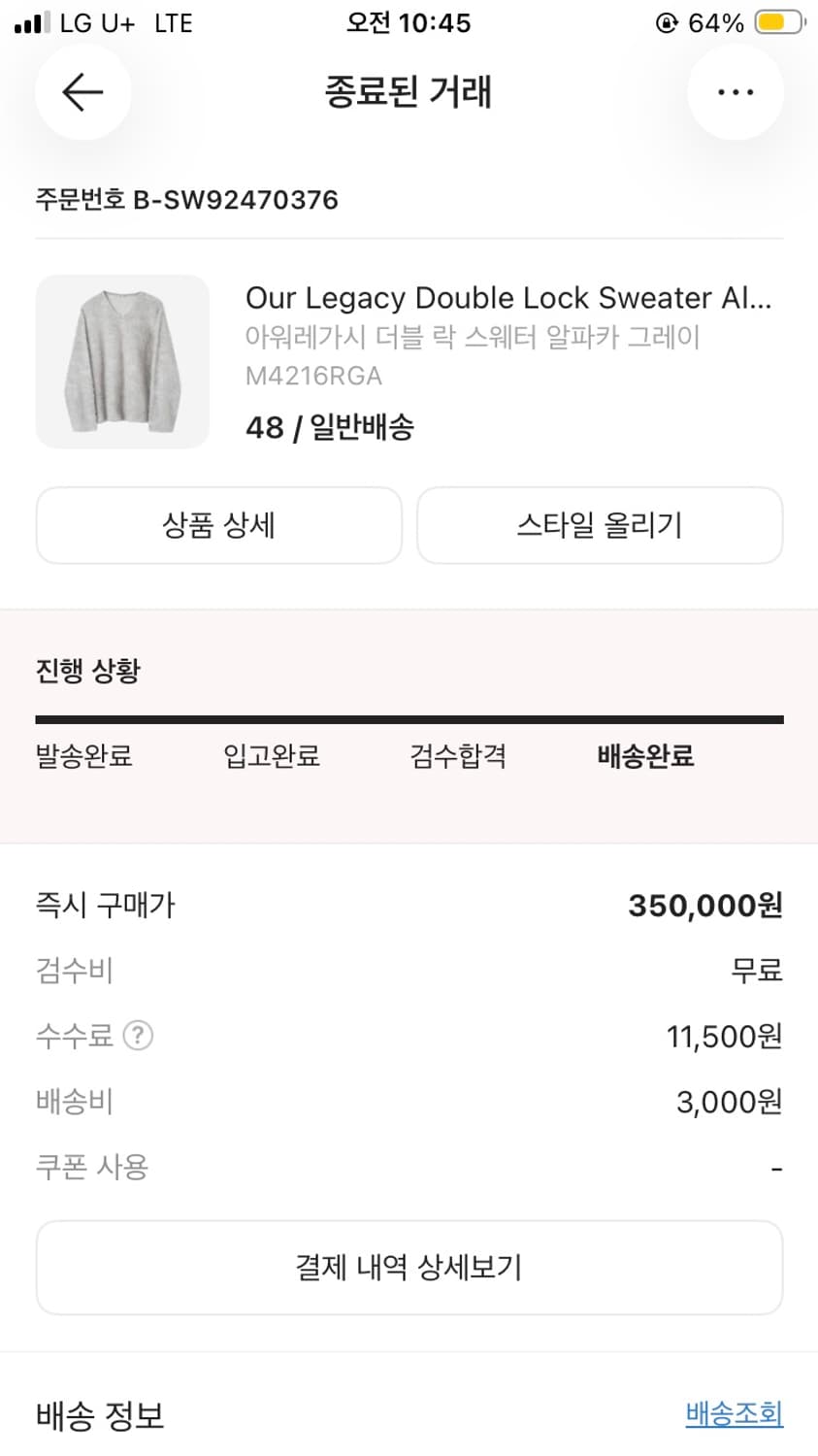
Task: Tap the clock showing 오전 10:45
Action: (x=408, y=22)
